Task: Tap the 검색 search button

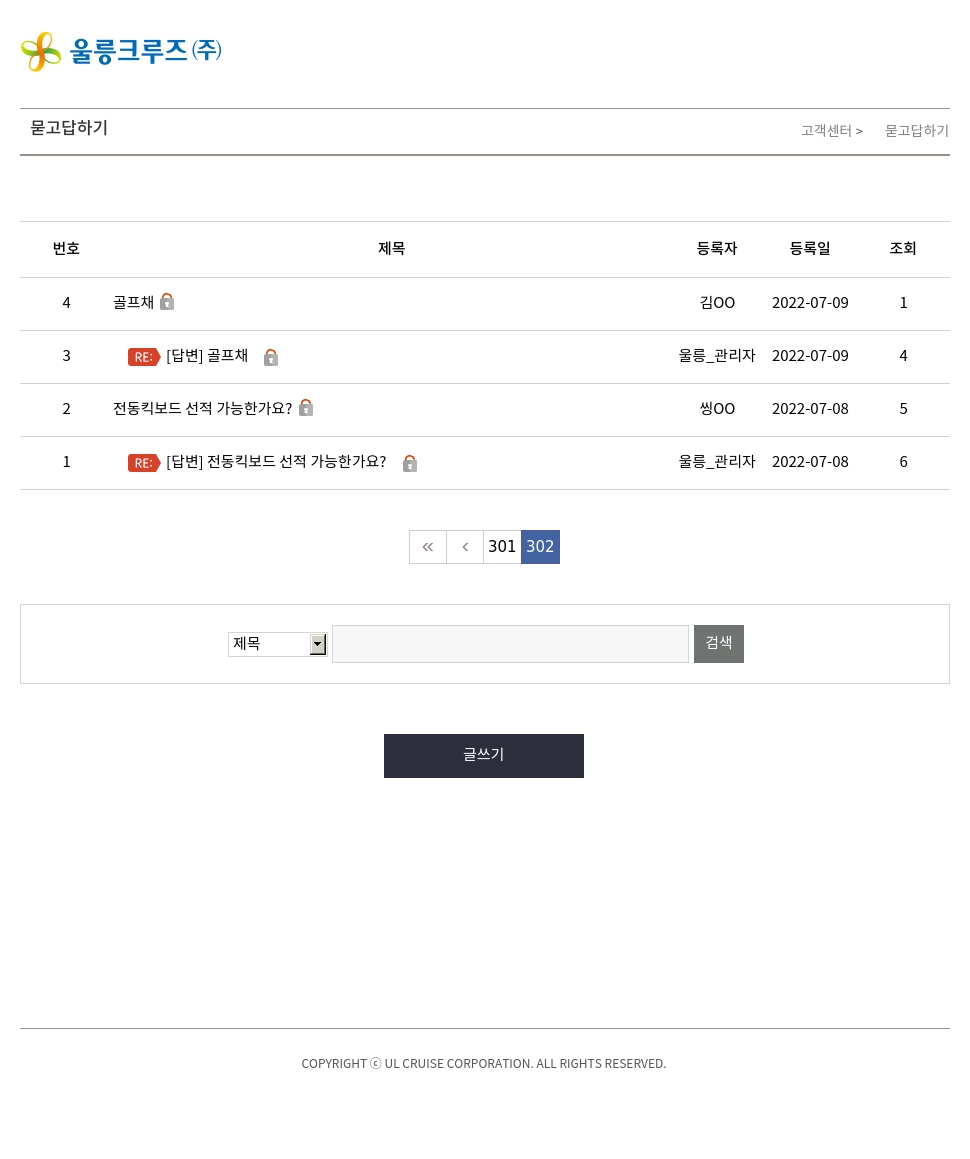Action: point(718,644)
